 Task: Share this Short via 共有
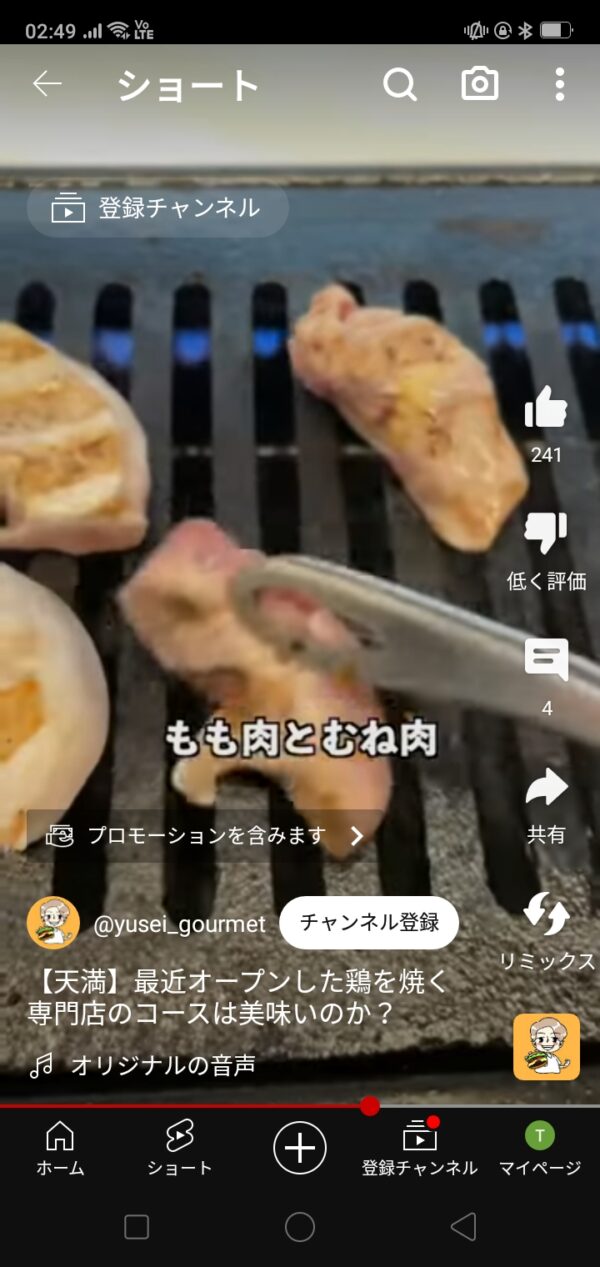click(546, 788)
